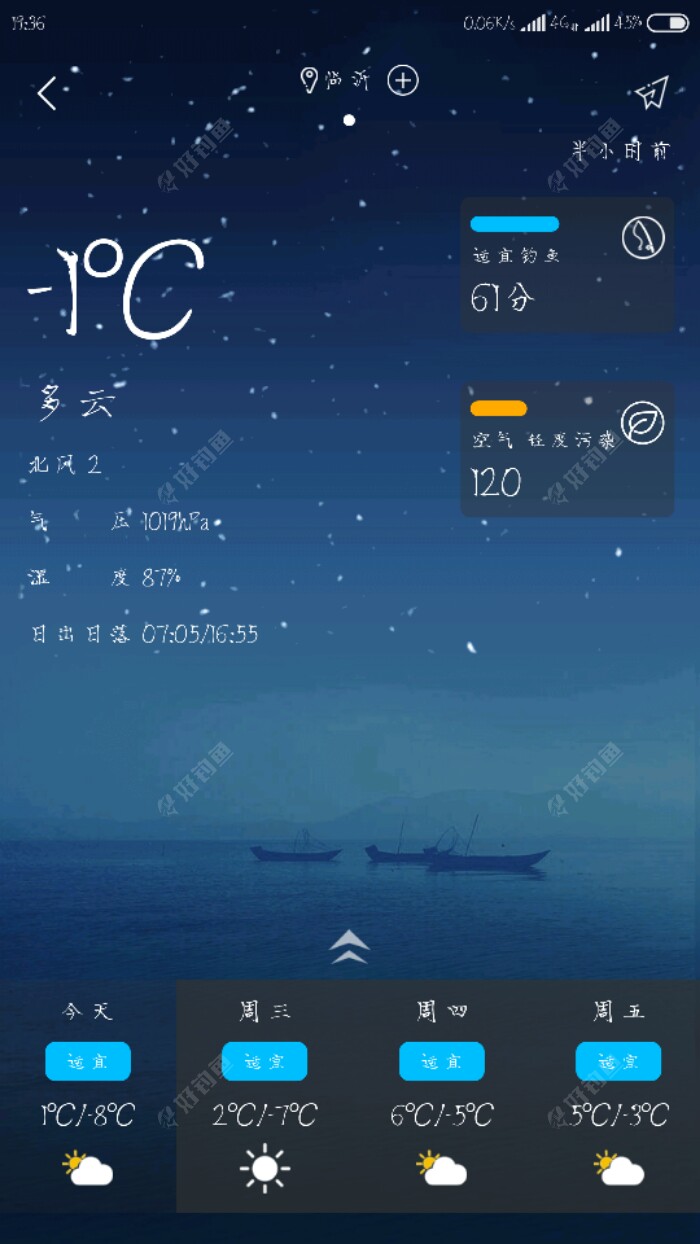
Task: Expand the details panel with the up chevrons
Action: tap(349, 946)
